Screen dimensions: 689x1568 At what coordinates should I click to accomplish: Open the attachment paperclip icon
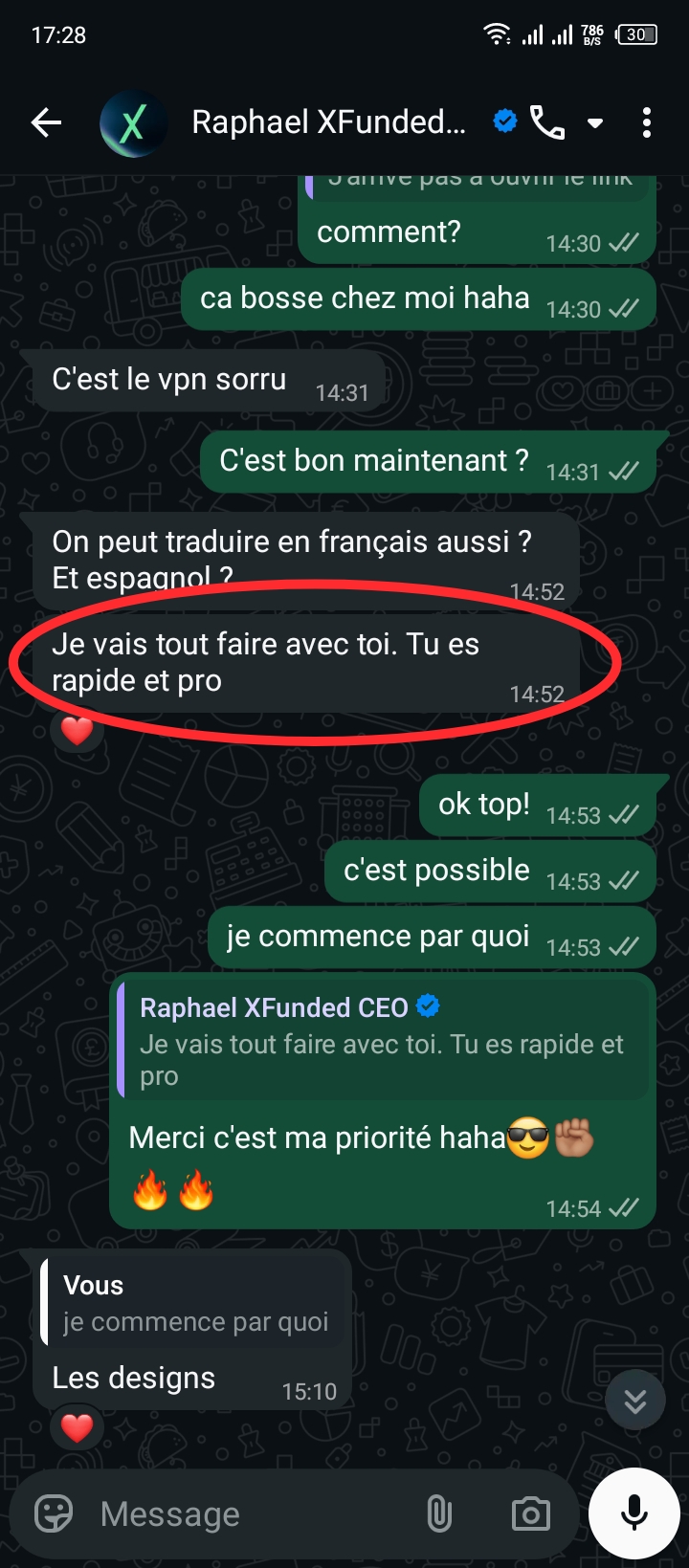[438, 1513]
